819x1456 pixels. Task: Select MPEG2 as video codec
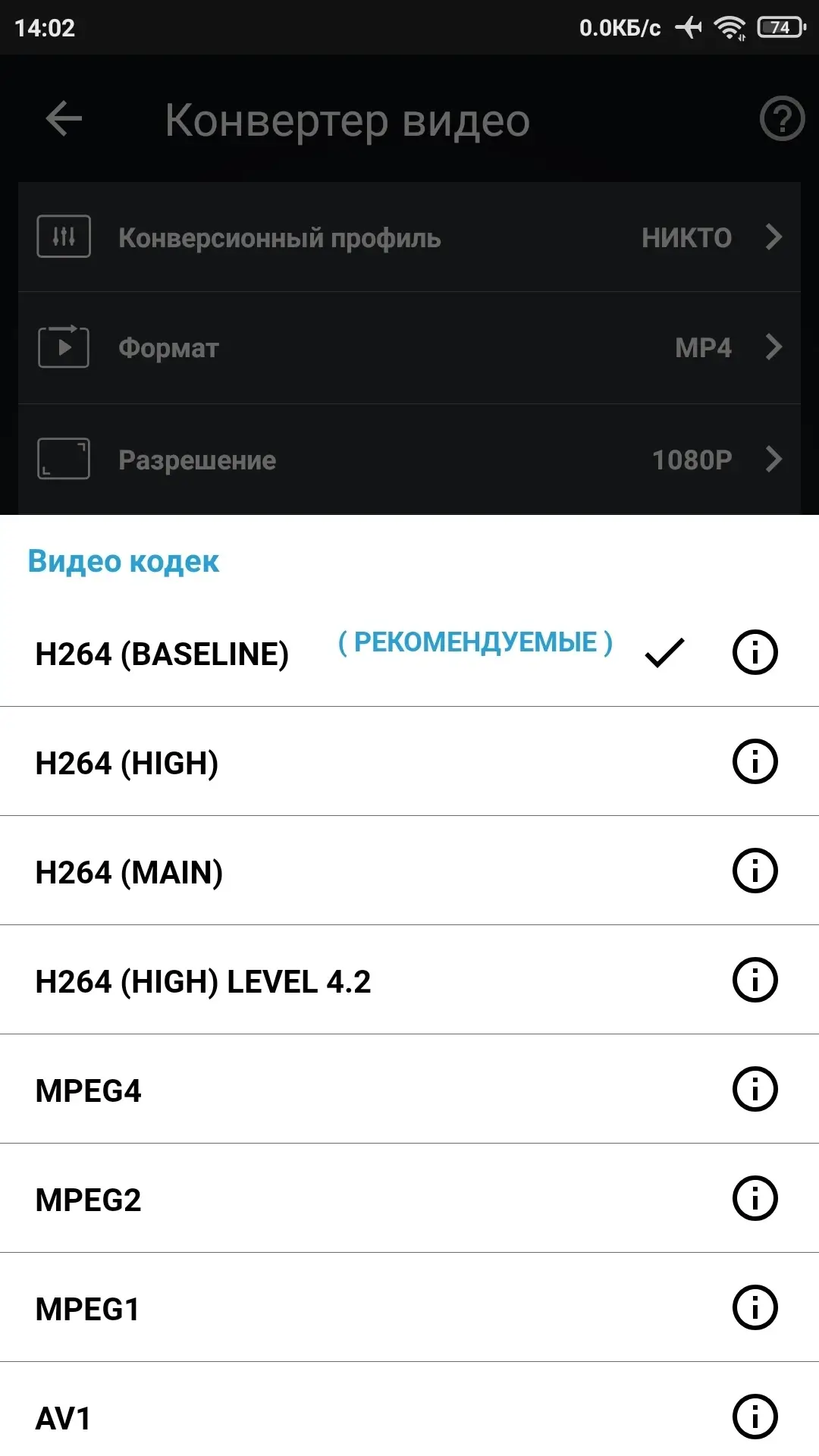click(x=89, y=1200)
